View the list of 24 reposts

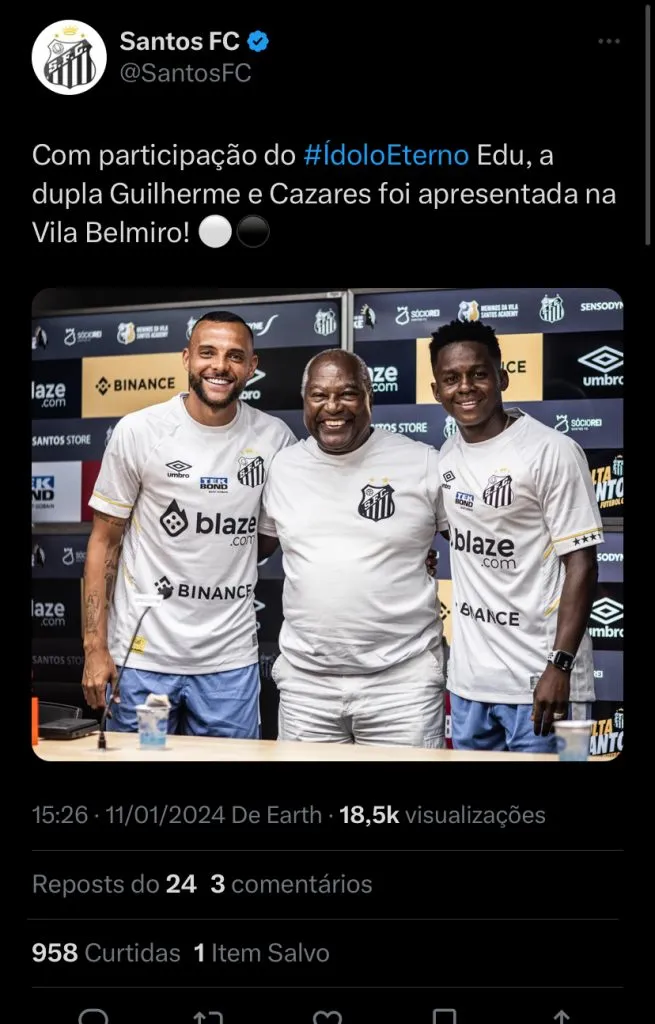click(115, 884)
